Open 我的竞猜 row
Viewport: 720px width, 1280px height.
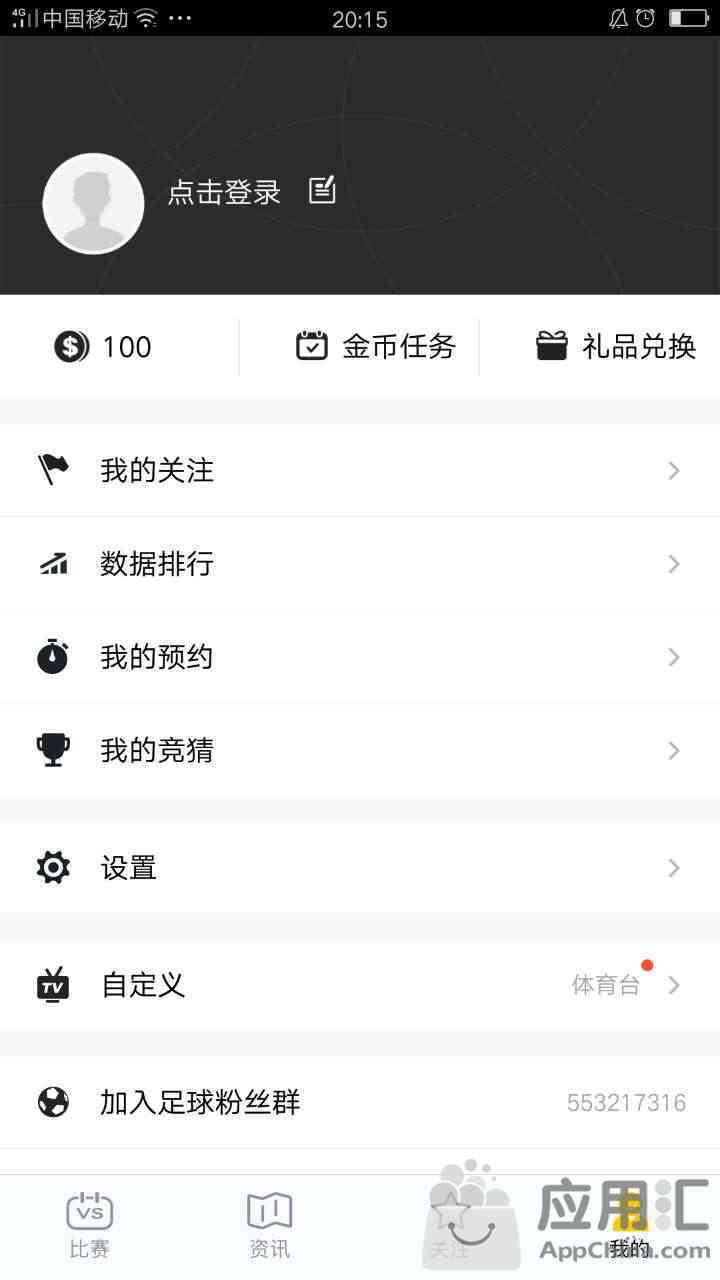360,750
